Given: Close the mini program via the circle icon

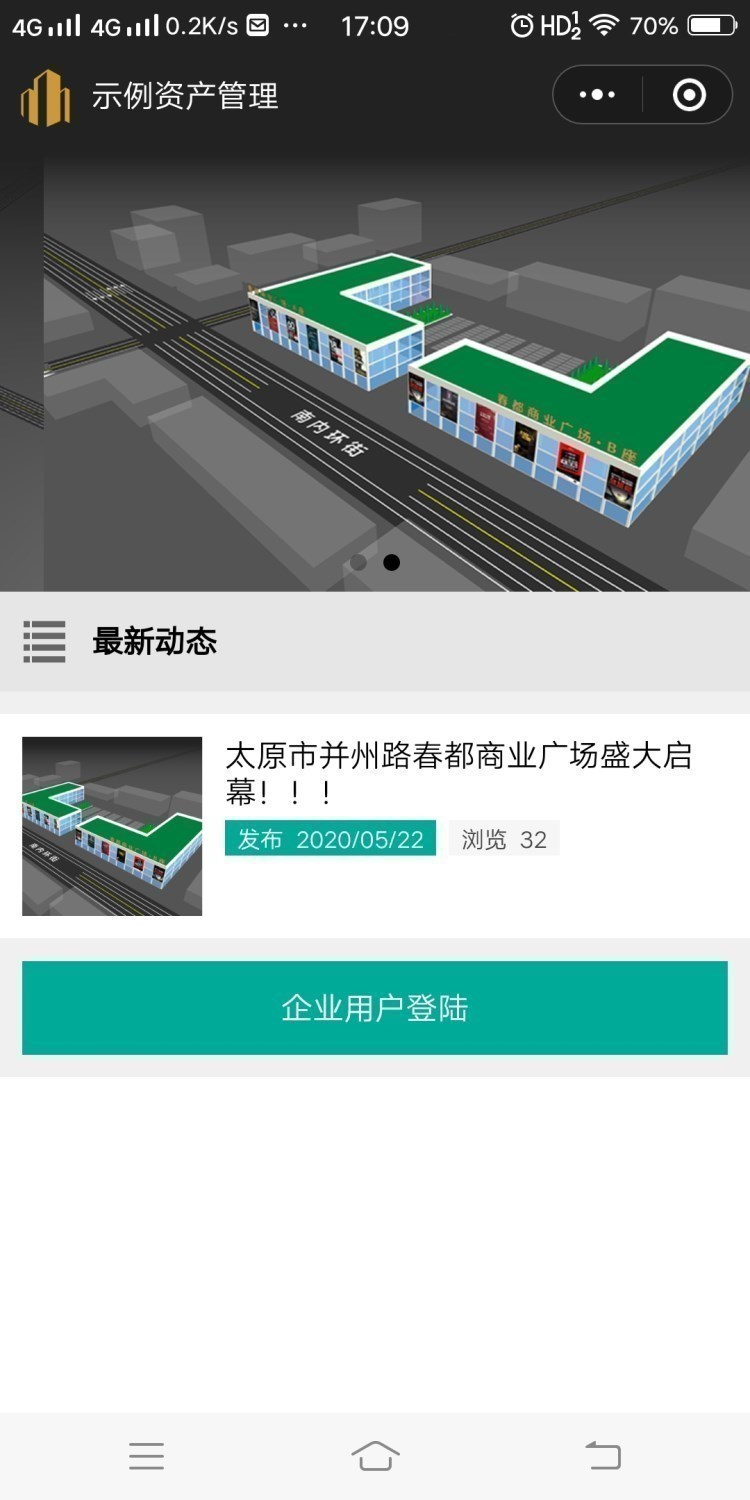Looking at the screenshot, I should tap(689, 95).
